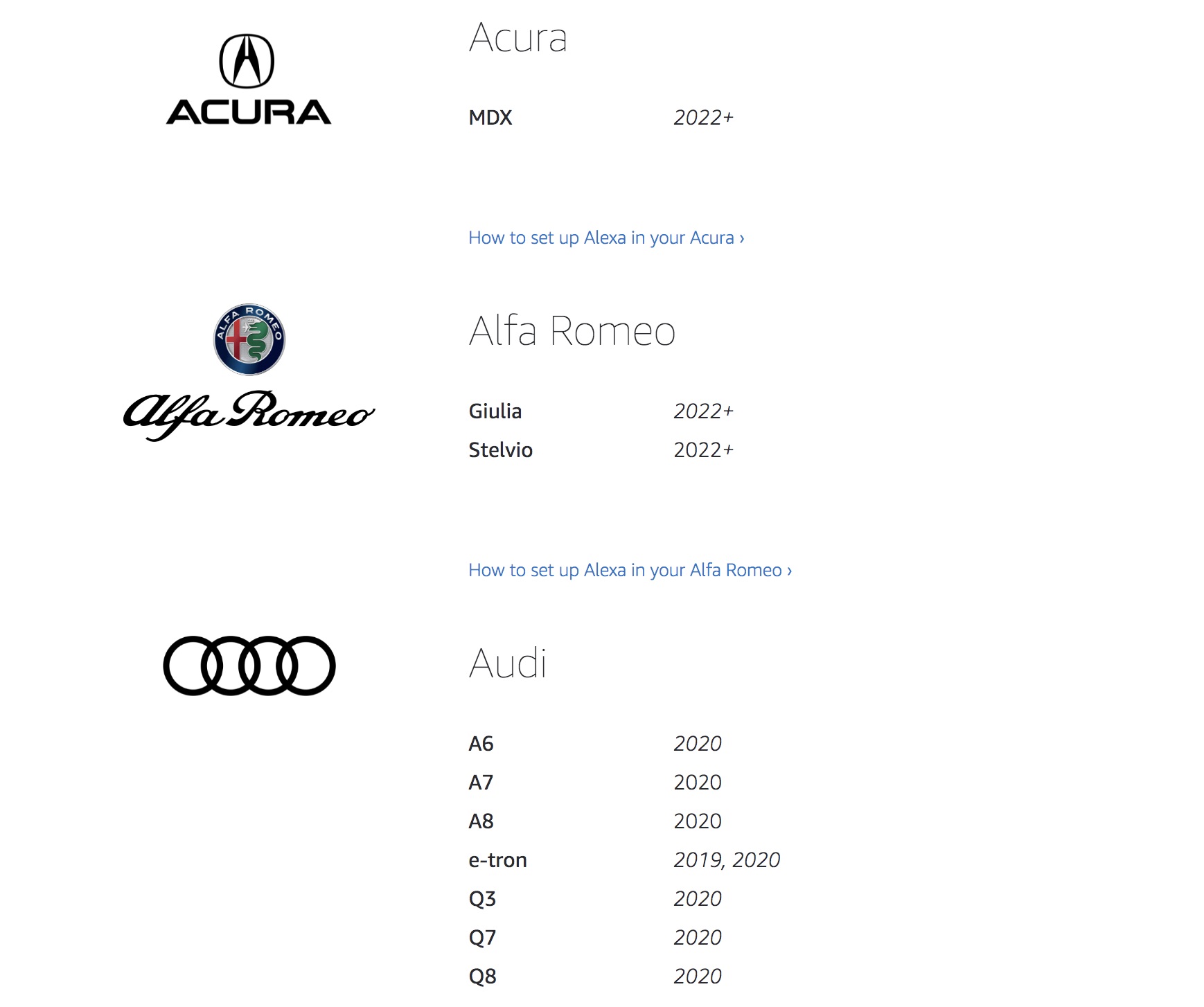
Task: Open the Acura Alexa setup guide link
Action: (605, 238)
